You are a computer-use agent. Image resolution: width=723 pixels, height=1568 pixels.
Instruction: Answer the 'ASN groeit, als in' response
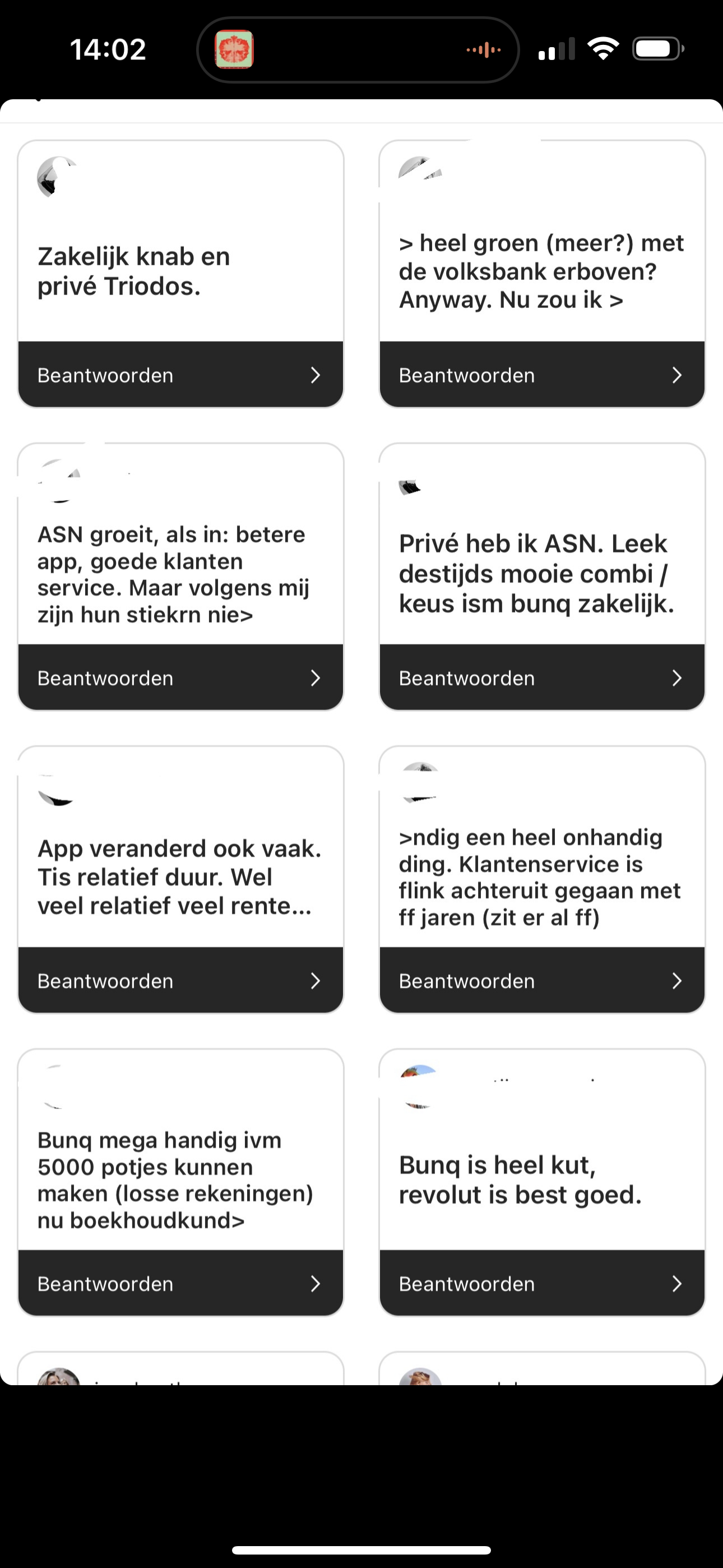pos(180,677)
